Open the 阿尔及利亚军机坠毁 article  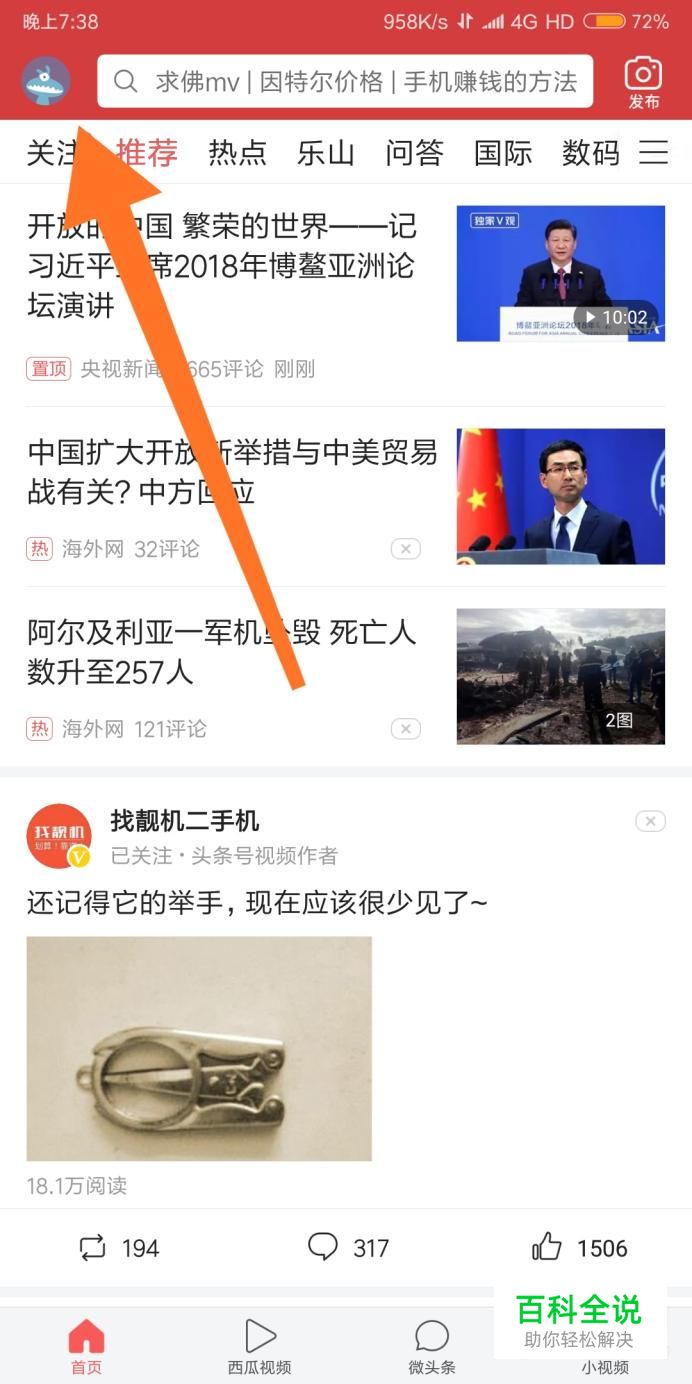(221, 652)
